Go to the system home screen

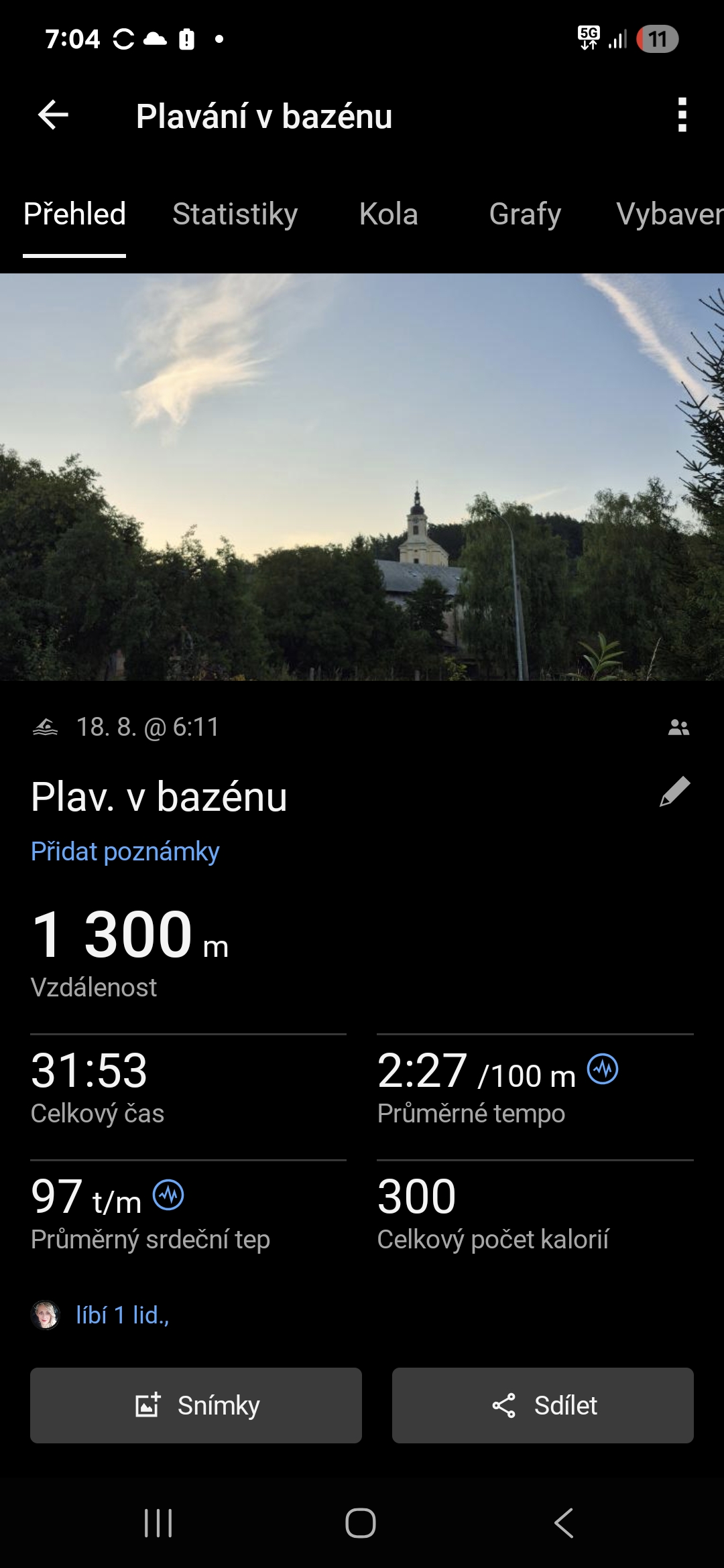click(x=361, y=1523)
